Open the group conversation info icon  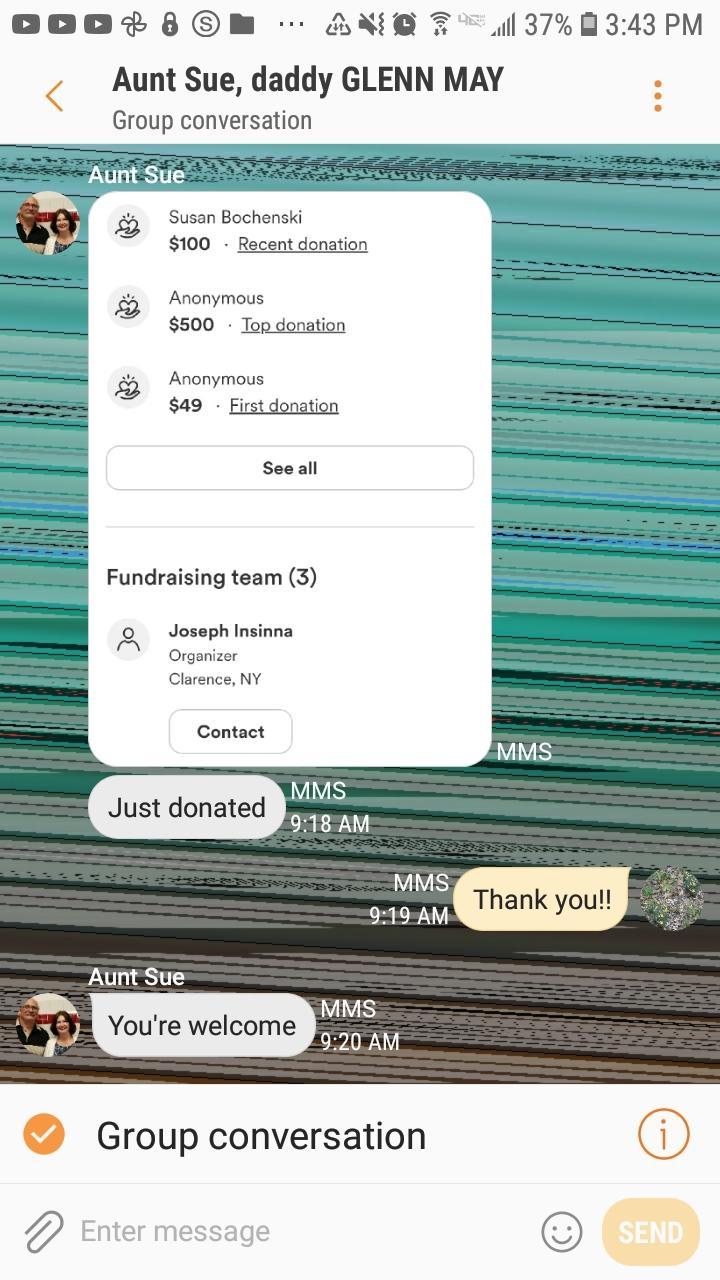point(663,1134)
